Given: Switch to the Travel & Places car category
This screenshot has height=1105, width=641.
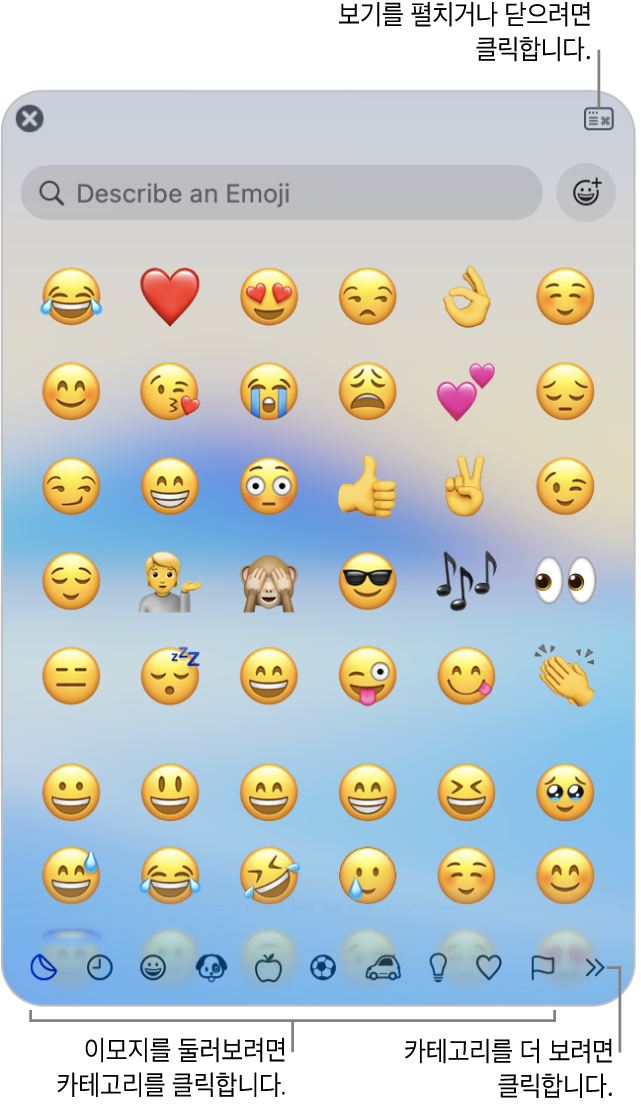Looking at the screenshot, I should point(382,967).
